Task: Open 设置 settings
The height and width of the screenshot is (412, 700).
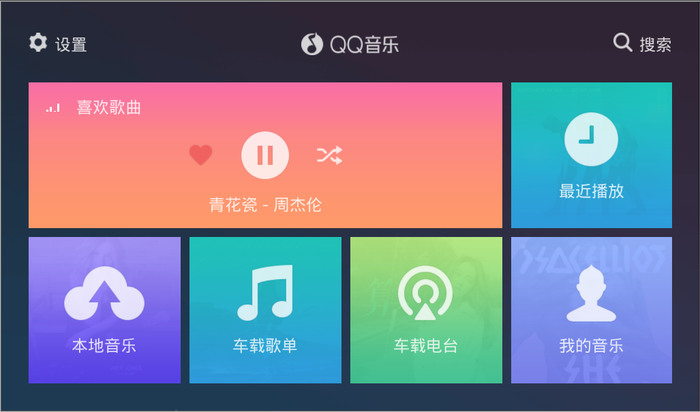Action: pos(58,44)
